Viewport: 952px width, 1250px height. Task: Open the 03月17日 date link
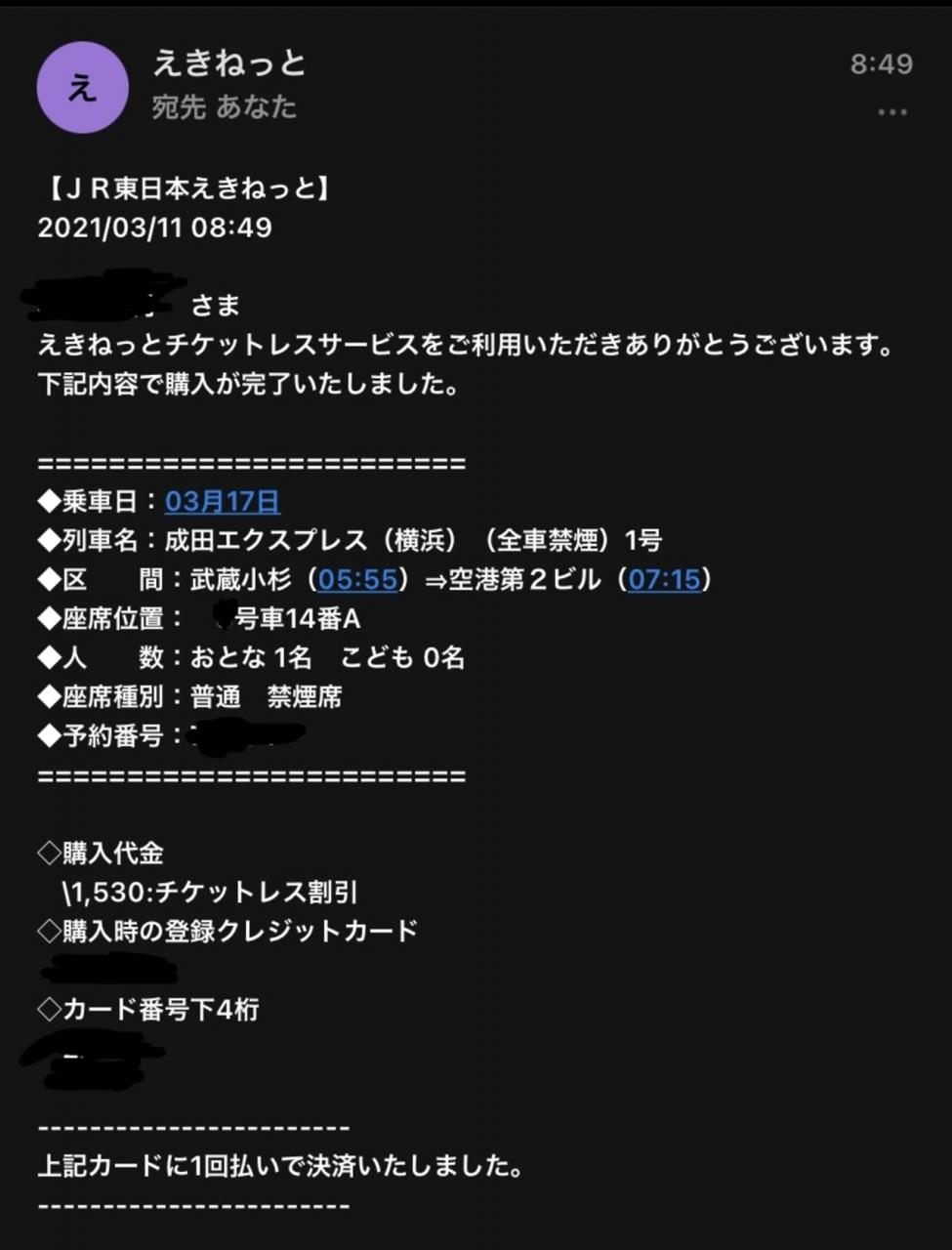coord(223,502)
